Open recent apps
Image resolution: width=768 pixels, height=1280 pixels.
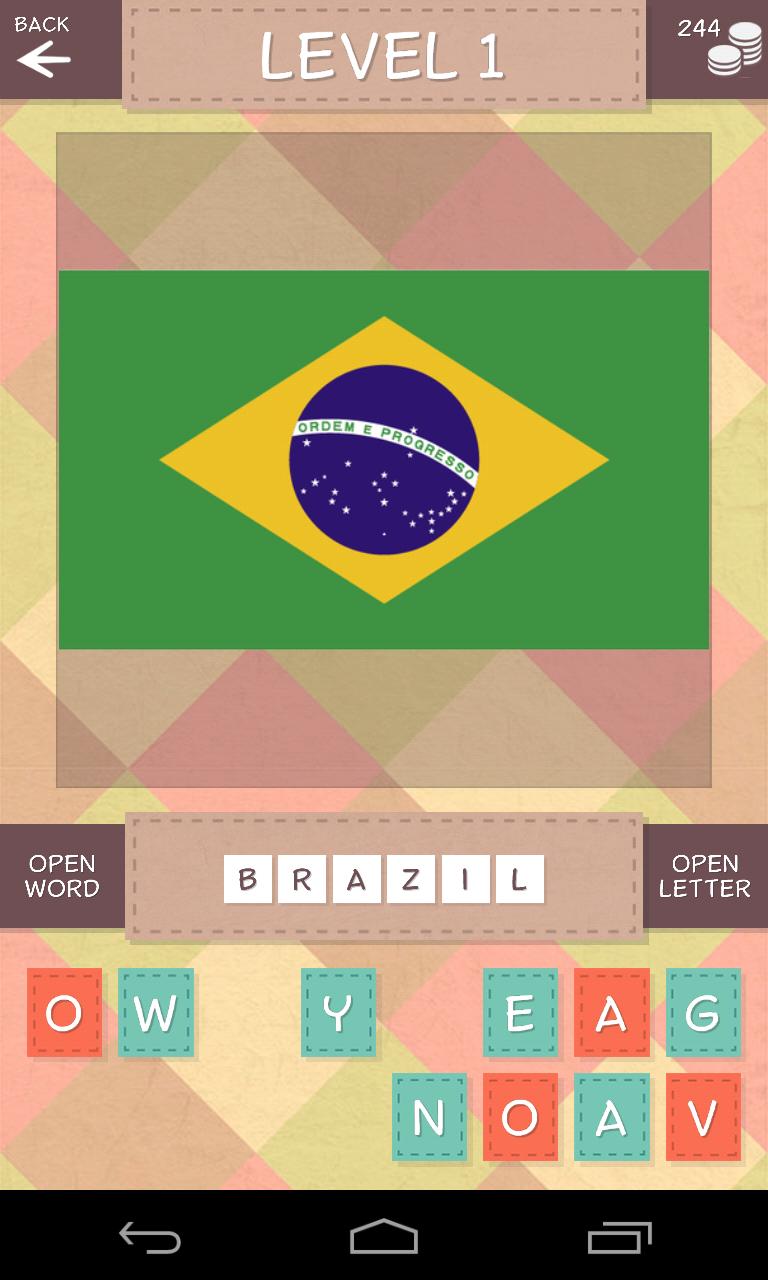pos(619,1237)
